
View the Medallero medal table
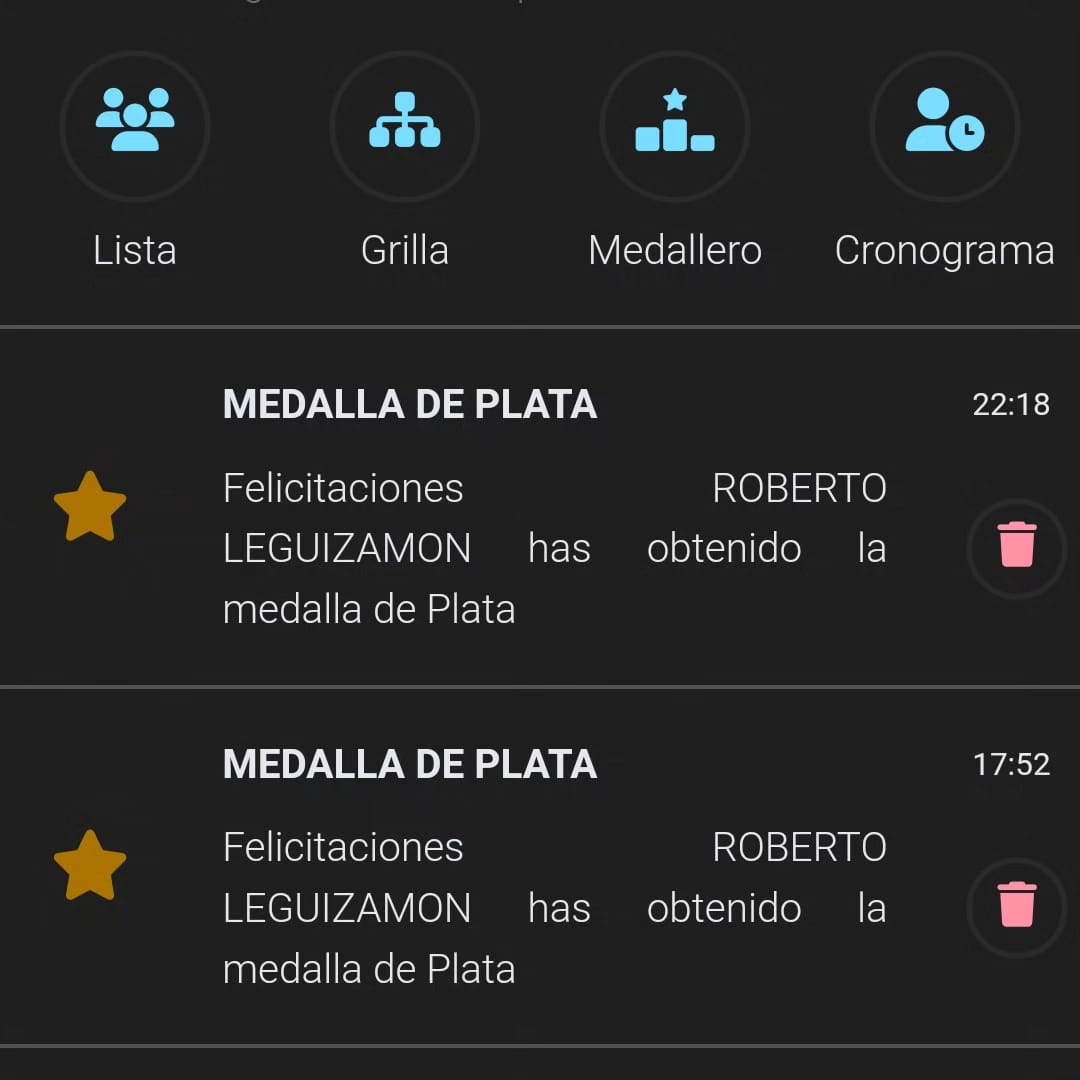coord(675,127)
